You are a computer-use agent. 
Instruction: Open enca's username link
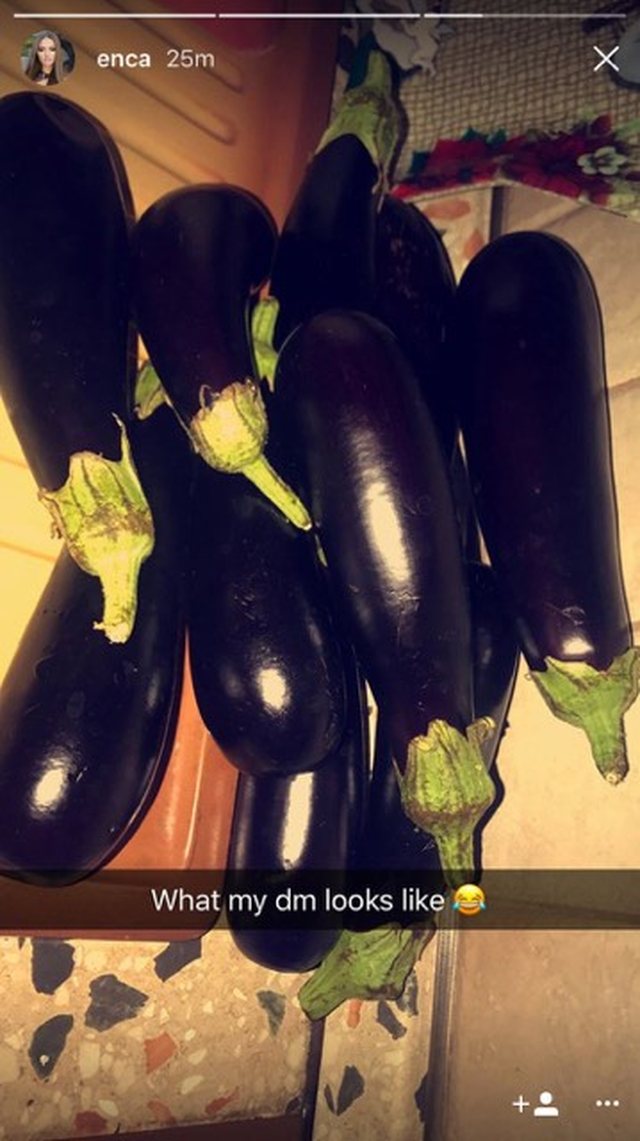point(123,59)
